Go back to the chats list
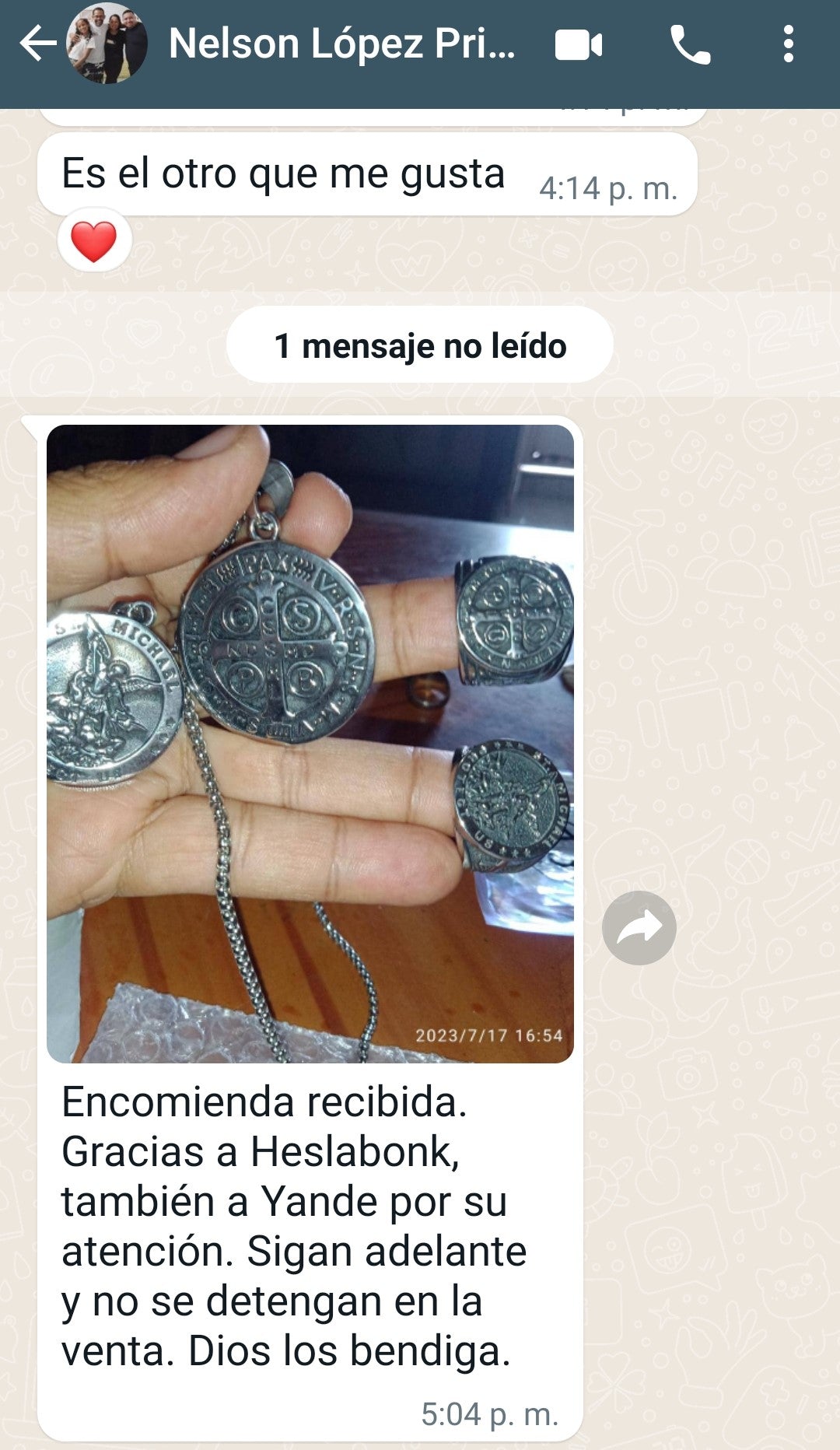This screenshot has width=840, height=1450. tap(37, 44)
